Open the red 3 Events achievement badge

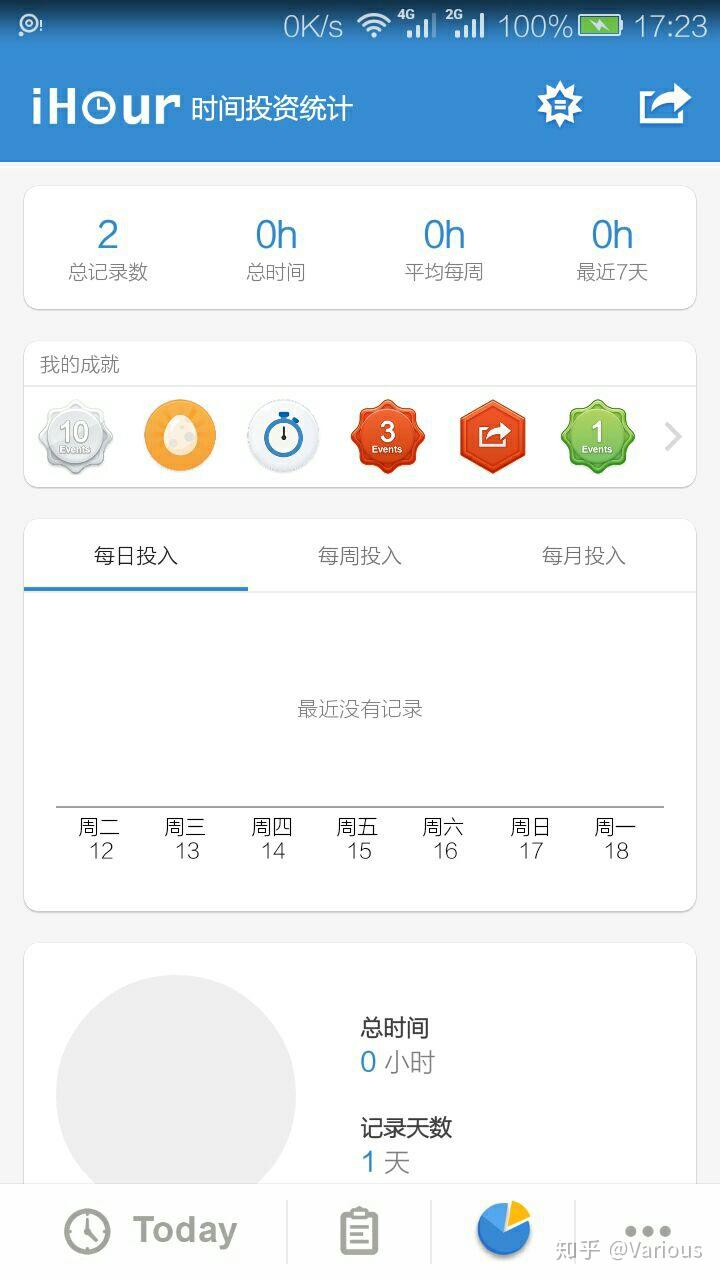pyautogui.click(x=387, y=436)
